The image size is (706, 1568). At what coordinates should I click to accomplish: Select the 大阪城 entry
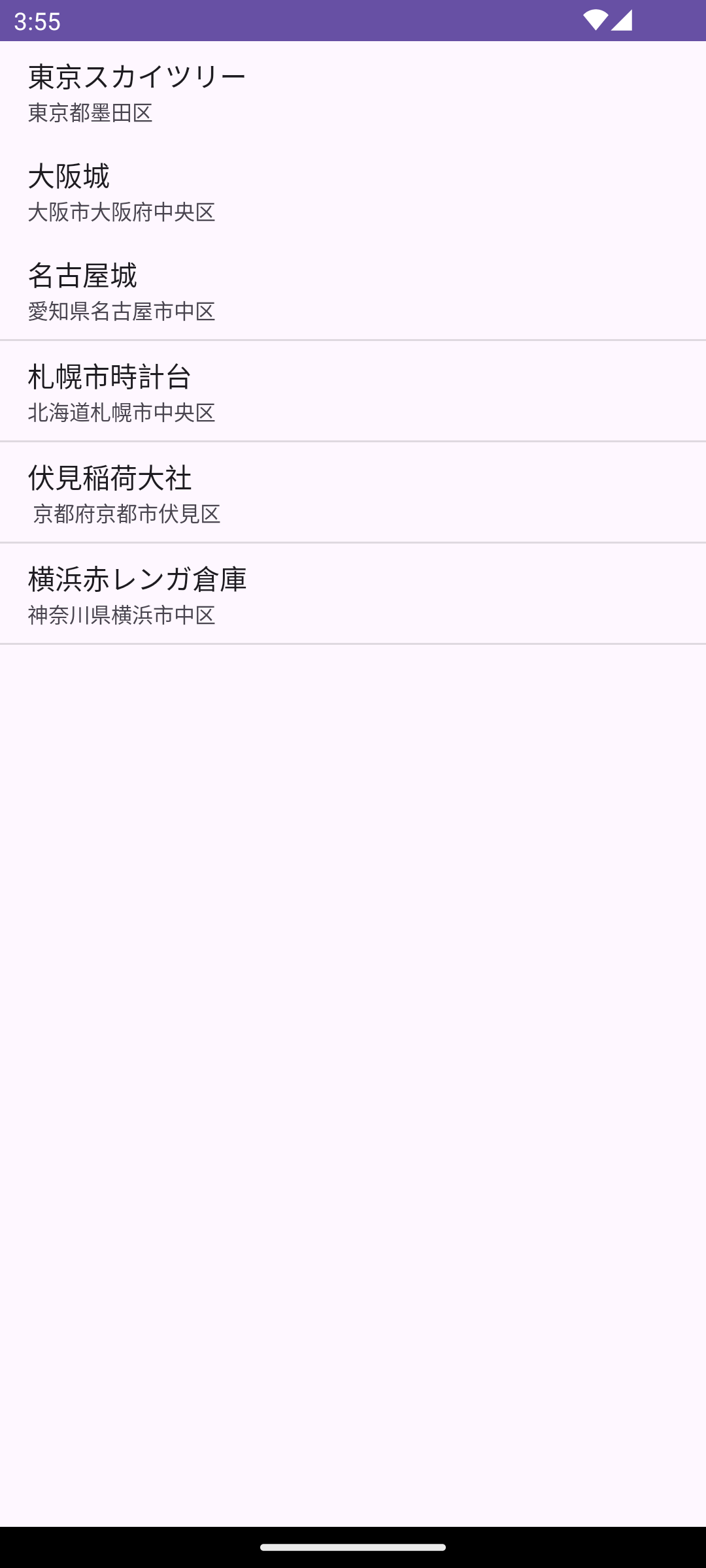(x=353, y=192)
